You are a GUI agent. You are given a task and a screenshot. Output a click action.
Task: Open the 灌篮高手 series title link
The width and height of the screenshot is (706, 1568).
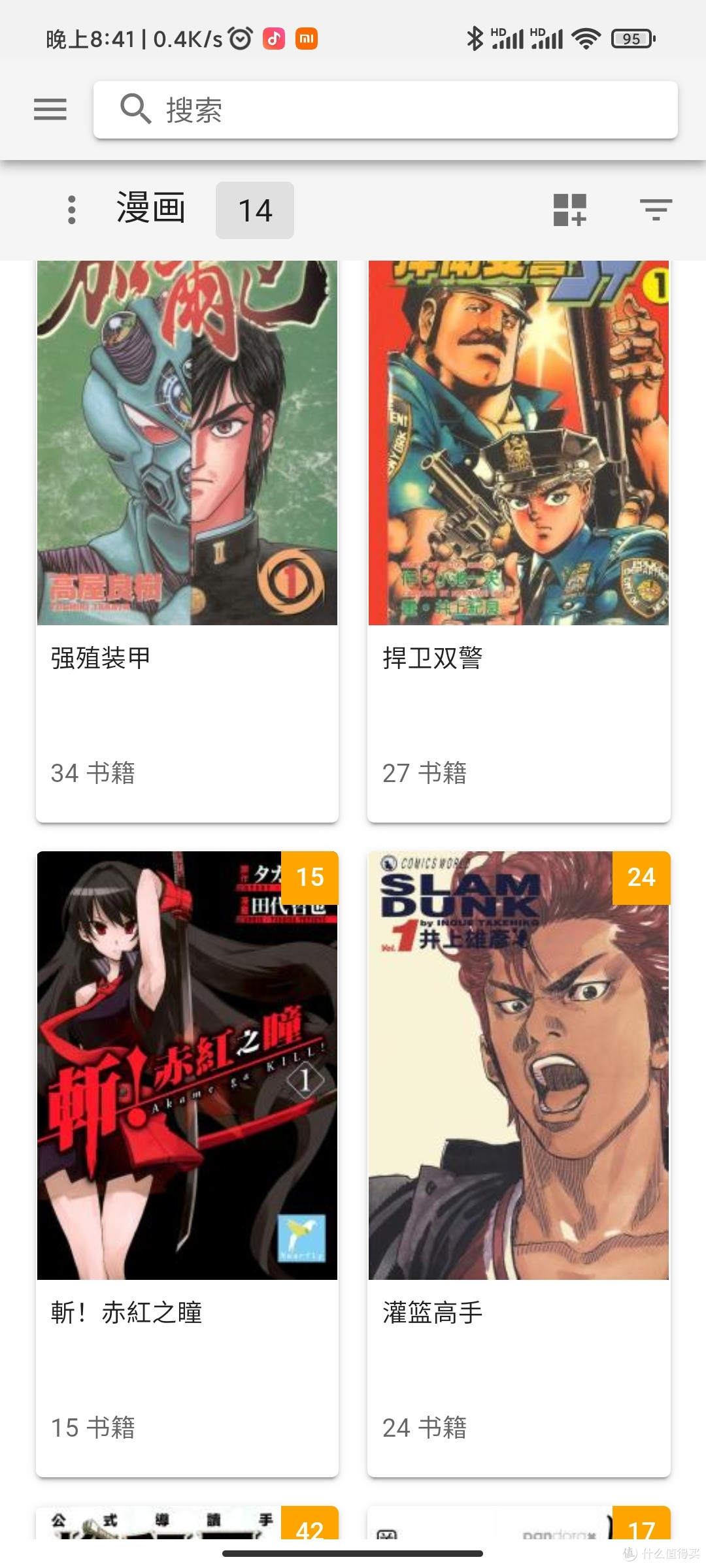[x=433, y=1315]
